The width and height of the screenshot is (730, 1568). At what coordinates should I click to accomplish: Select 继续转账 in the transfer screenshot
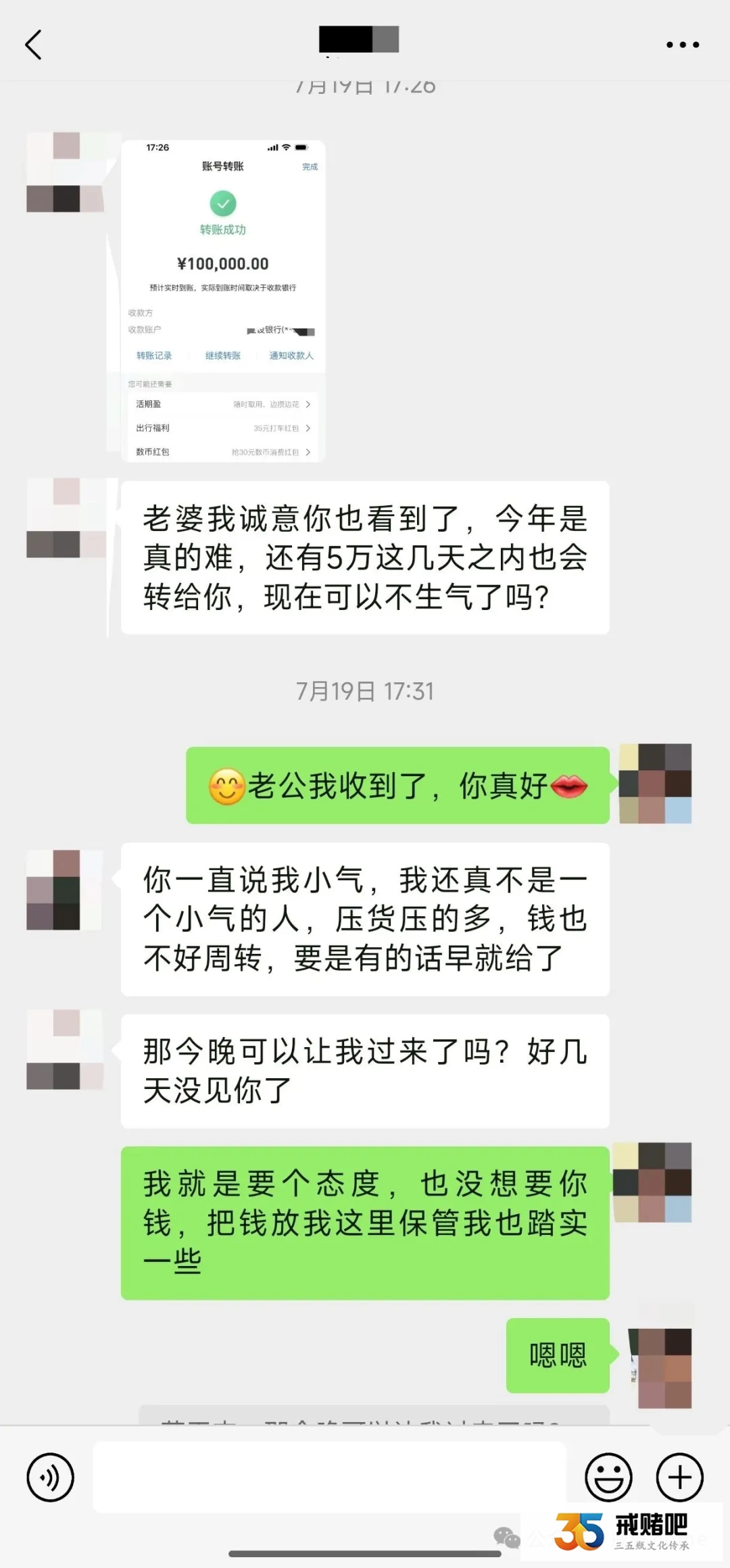(223, 355)
